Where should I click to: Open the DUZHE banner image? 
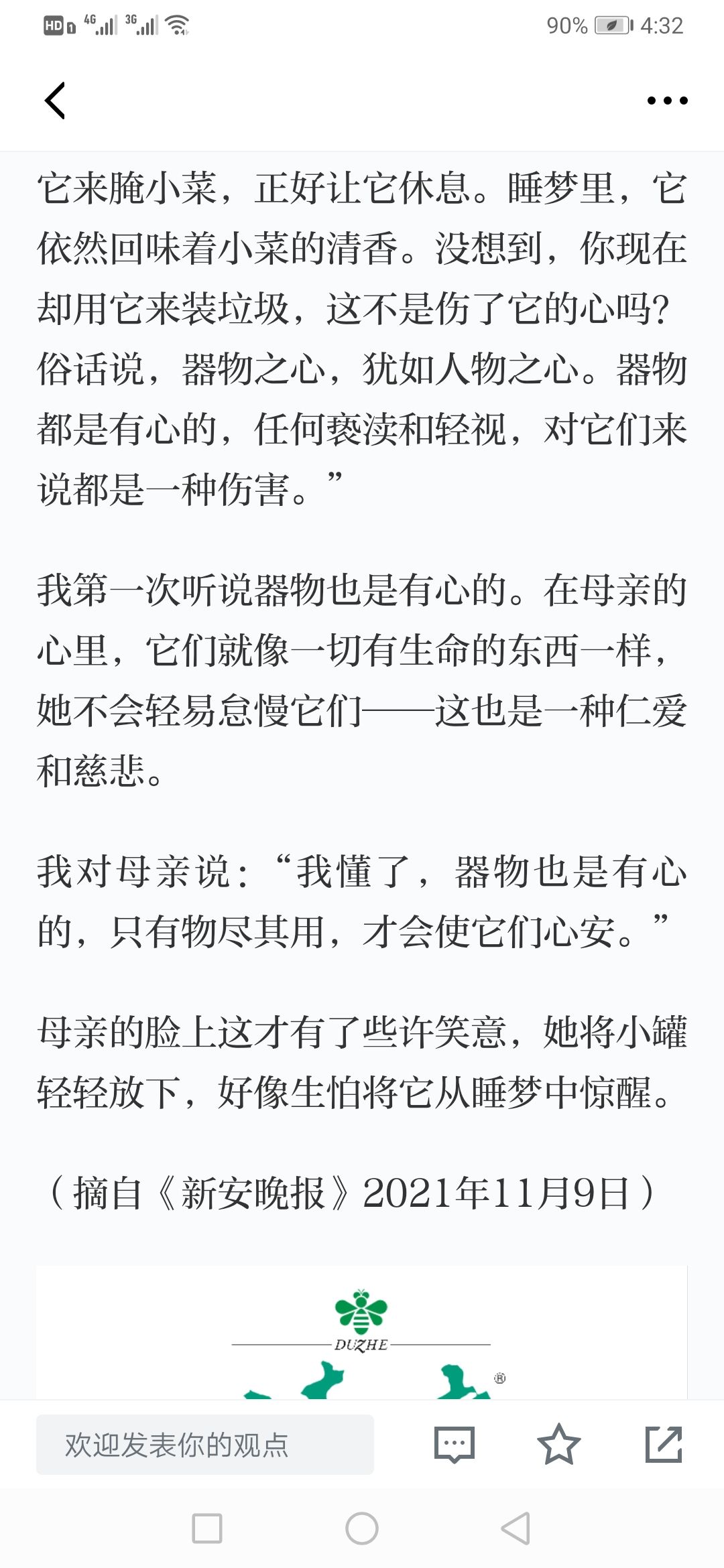coord(361,1332)
